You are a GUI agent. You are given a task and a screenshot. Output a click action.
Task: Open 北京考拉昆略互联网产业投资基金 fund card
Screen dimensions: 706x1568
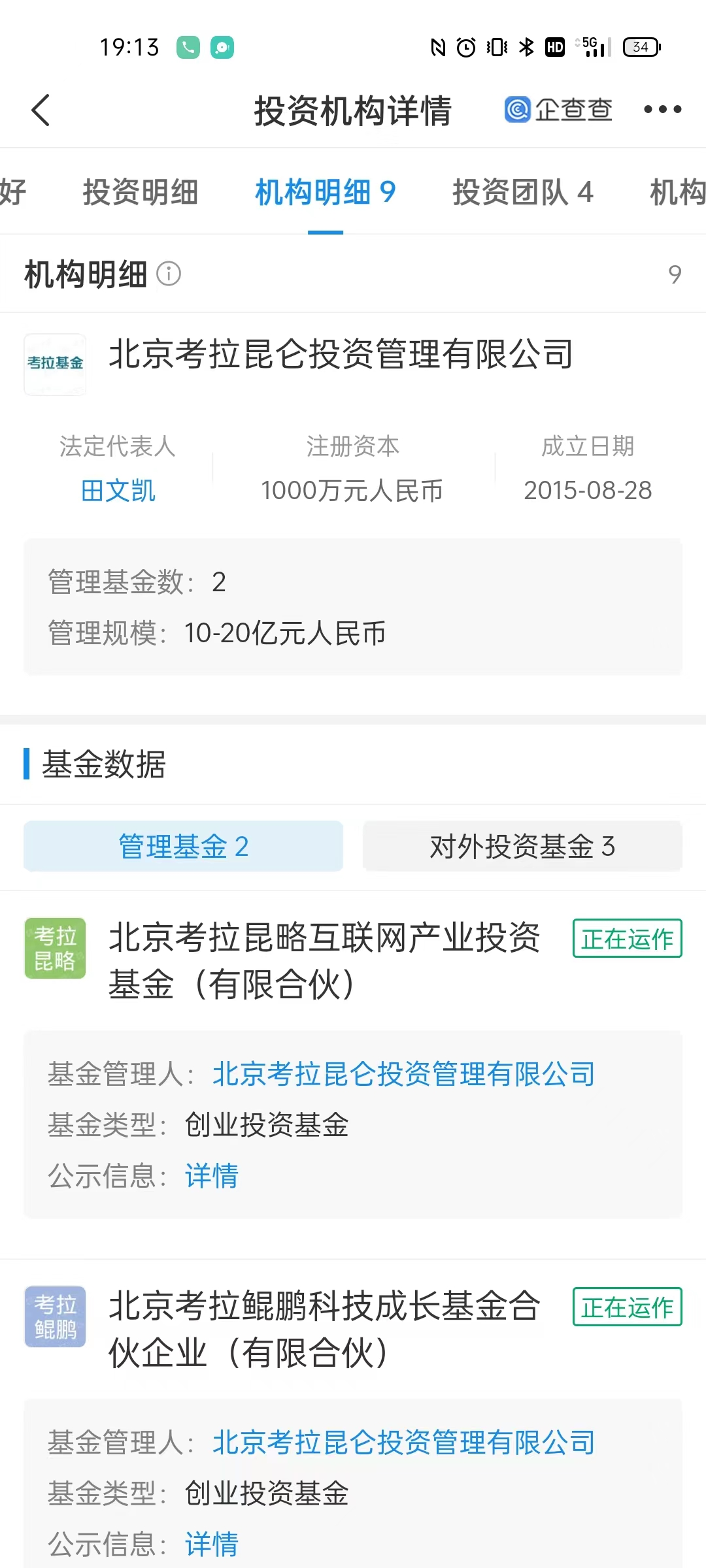pos(324,960)
